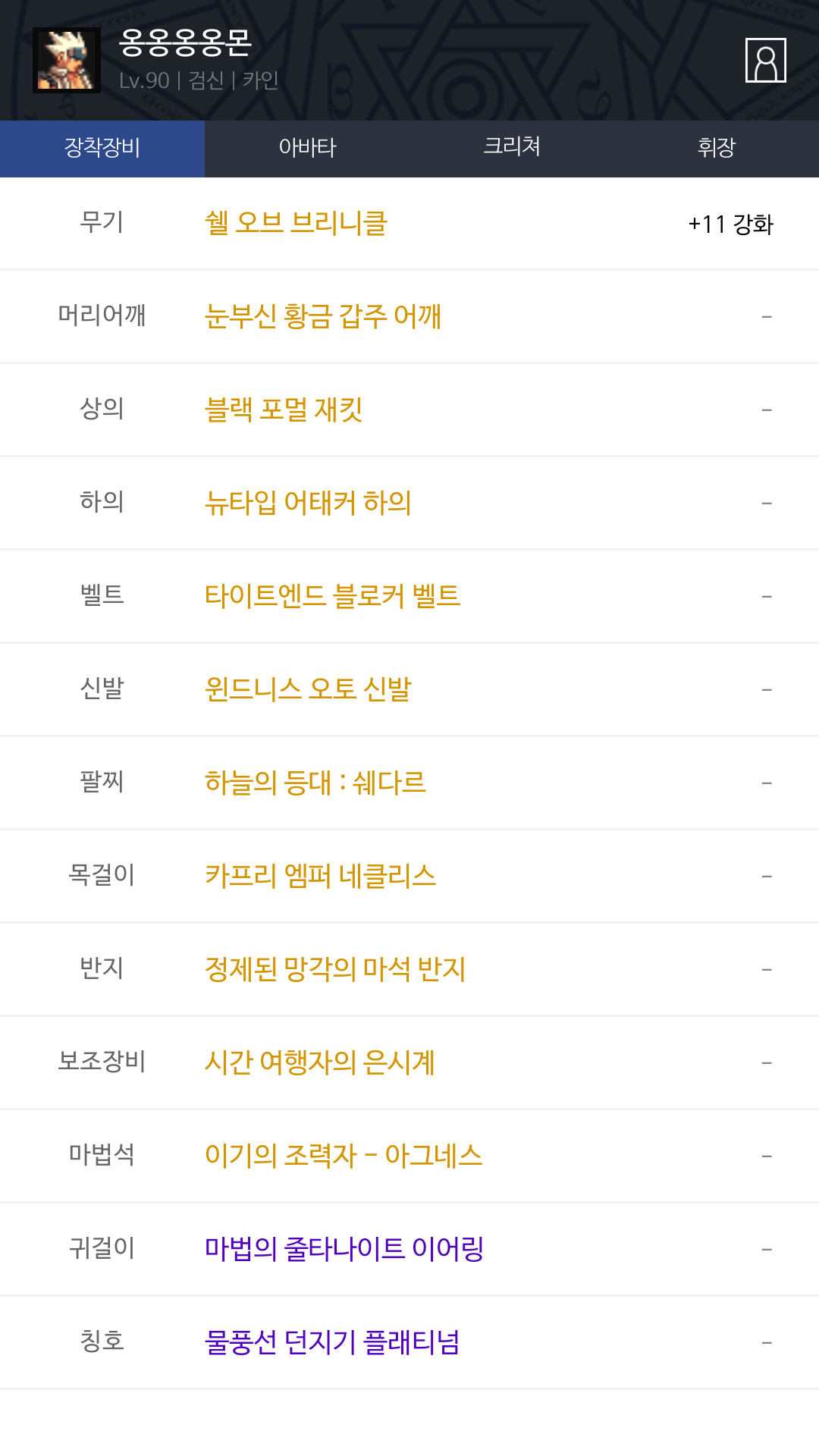View 이기의 조력자 - 아그네스 details
Viewport: 819px width, 1456px height.
[x=344, y=1156]
